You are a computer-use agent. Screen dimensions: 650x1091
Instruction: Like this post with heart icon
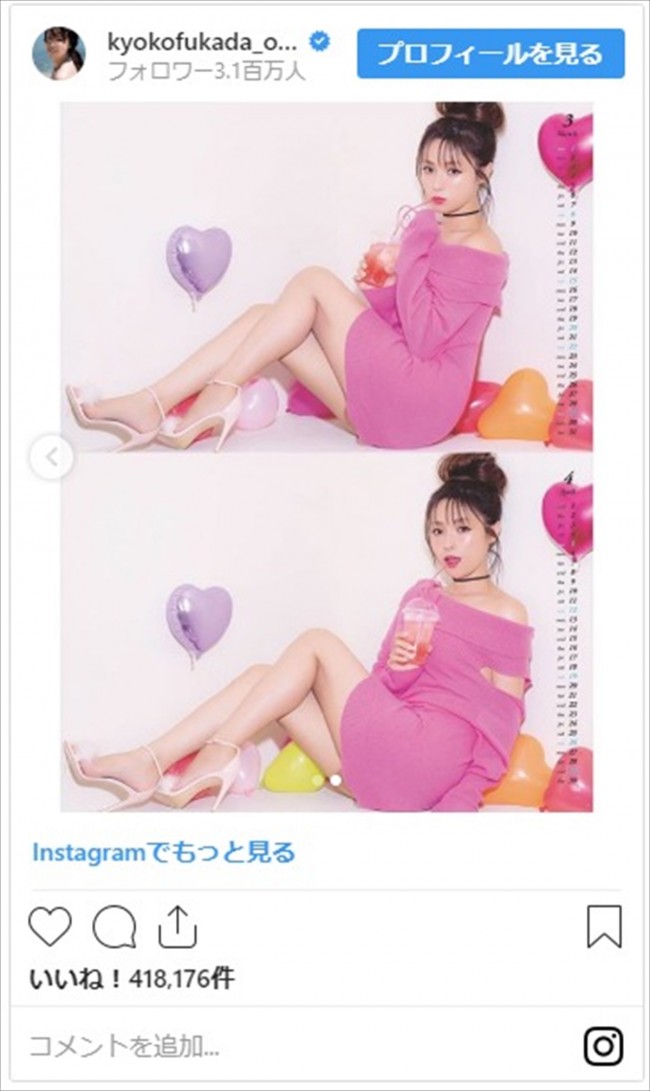point(49,927)
